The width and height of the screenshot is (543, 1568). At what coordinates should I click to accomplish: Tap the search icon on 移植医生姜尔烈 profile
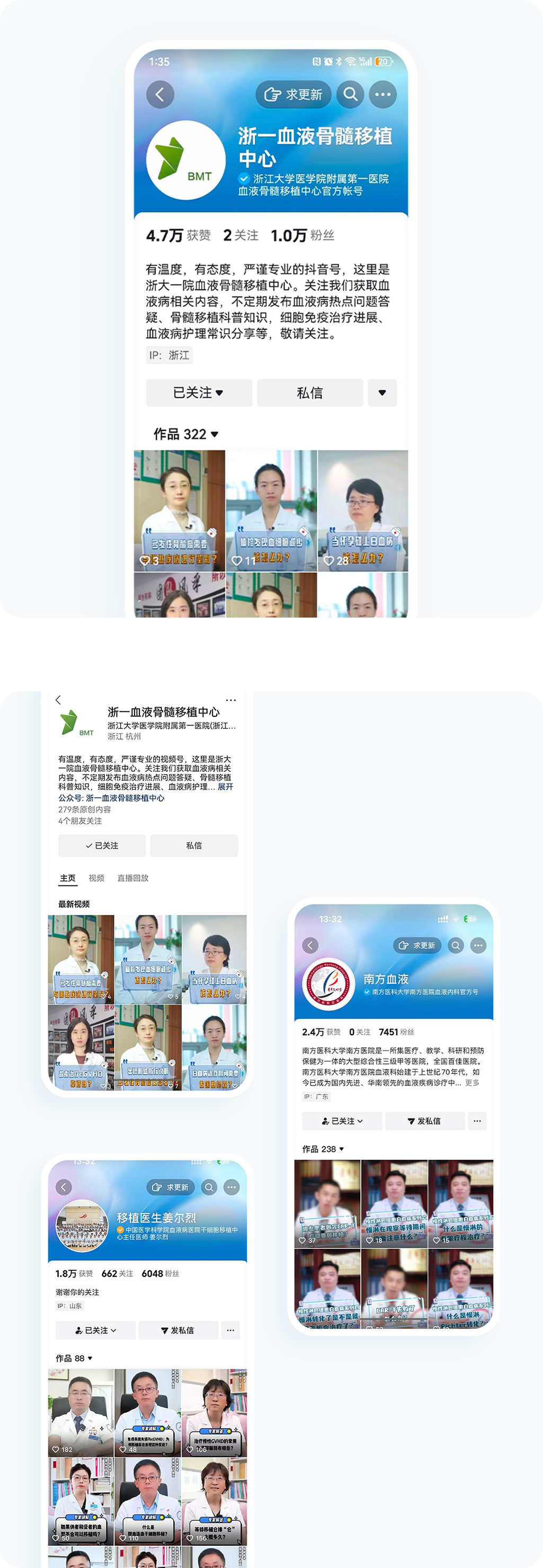(210, 1187)
